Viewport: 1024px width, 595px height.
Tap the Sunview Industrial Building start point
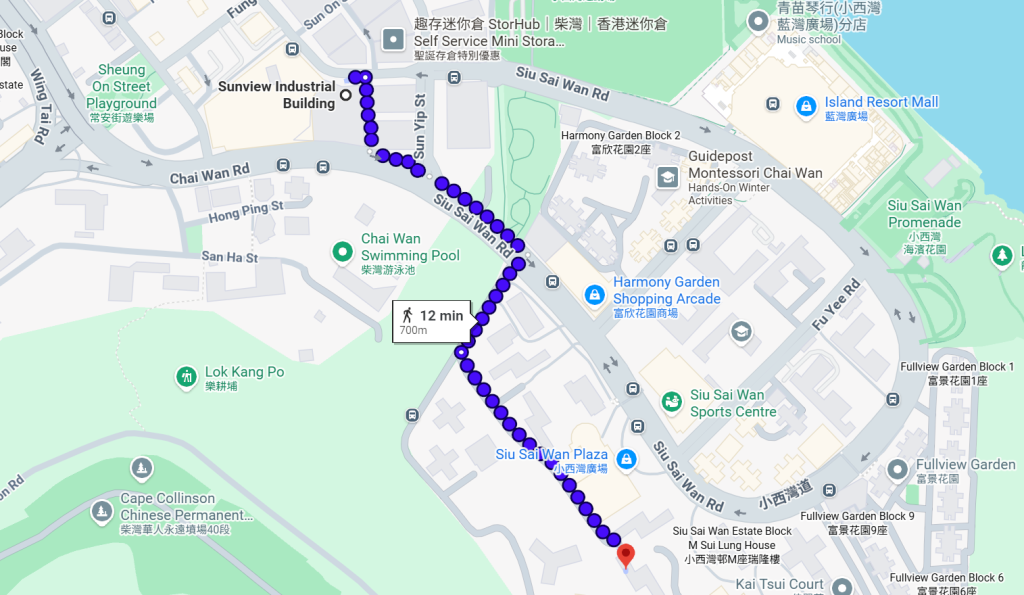pyautogui.click(x=346, y=95)
